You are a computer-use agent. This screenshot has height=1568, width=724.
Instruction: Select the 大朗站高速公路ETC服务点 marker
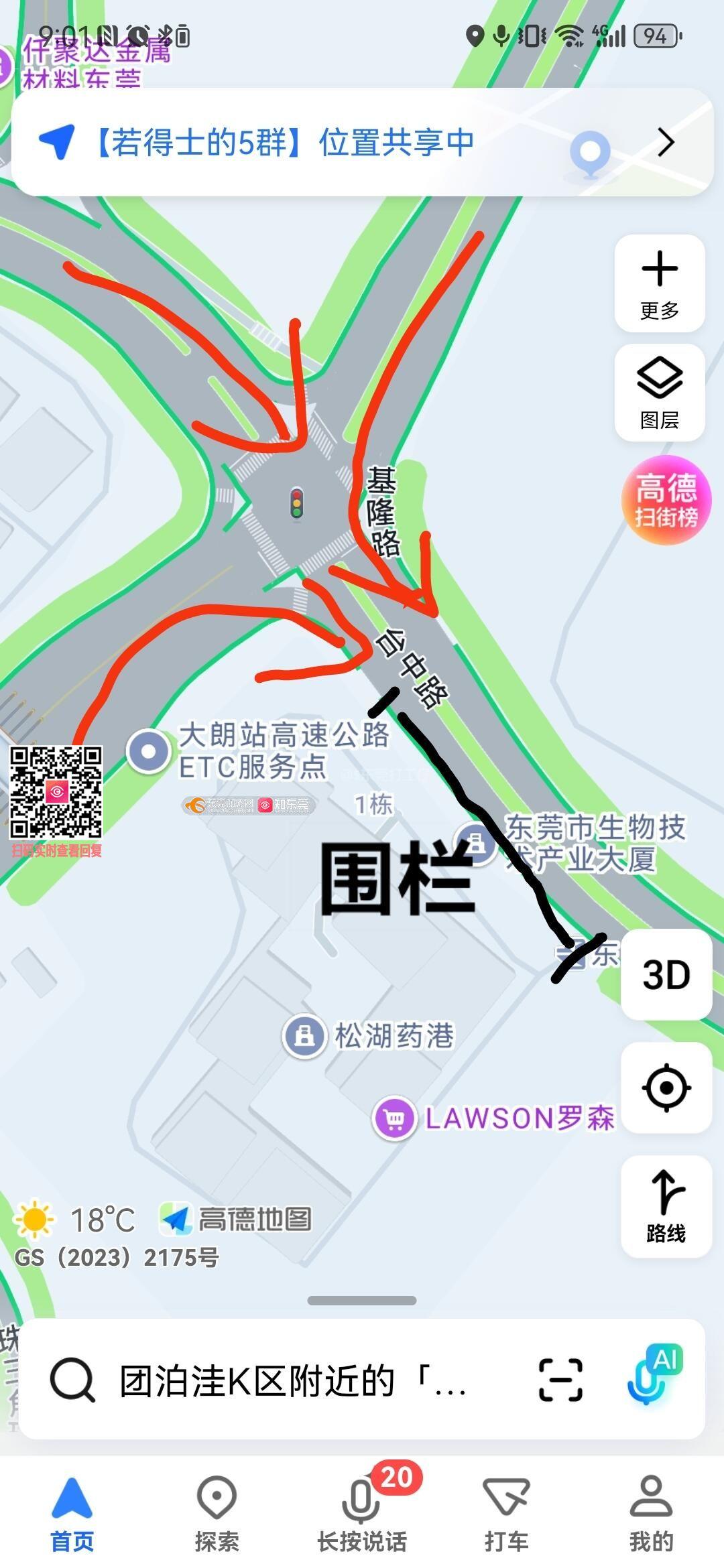point(149,751)
